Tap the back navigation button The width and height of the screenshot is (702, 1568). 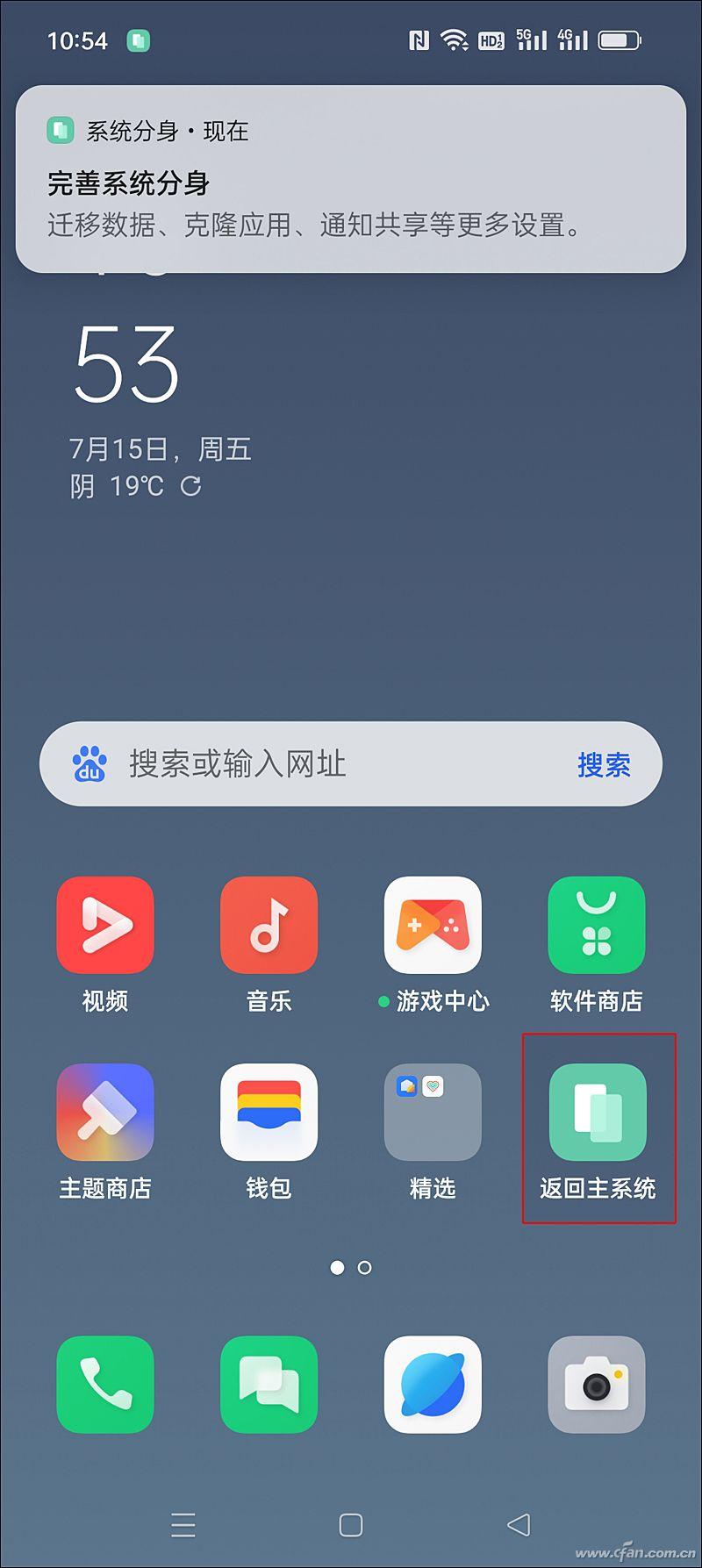pyautogui.click(x=518, y=1525)
